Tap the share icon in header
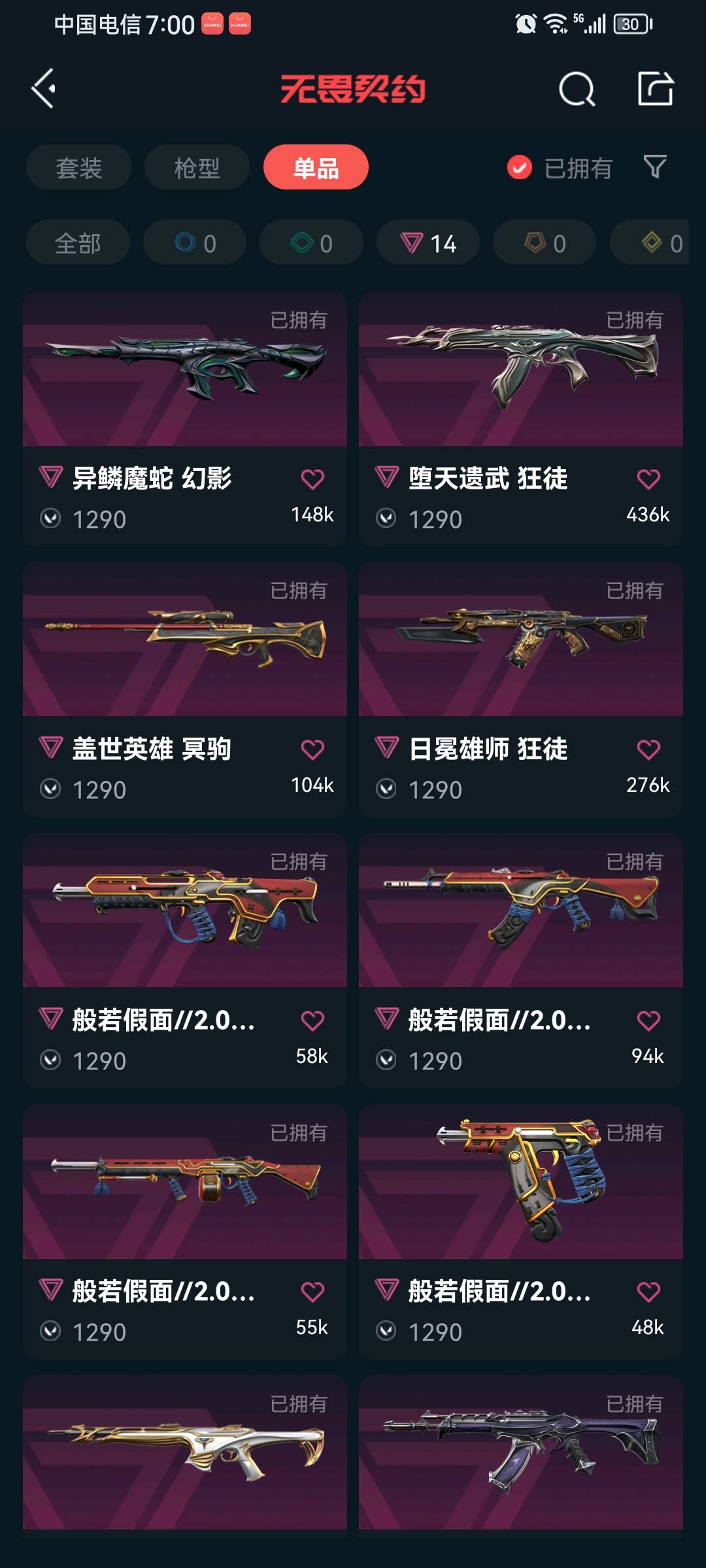706x1568 pixels. [655, 89]
